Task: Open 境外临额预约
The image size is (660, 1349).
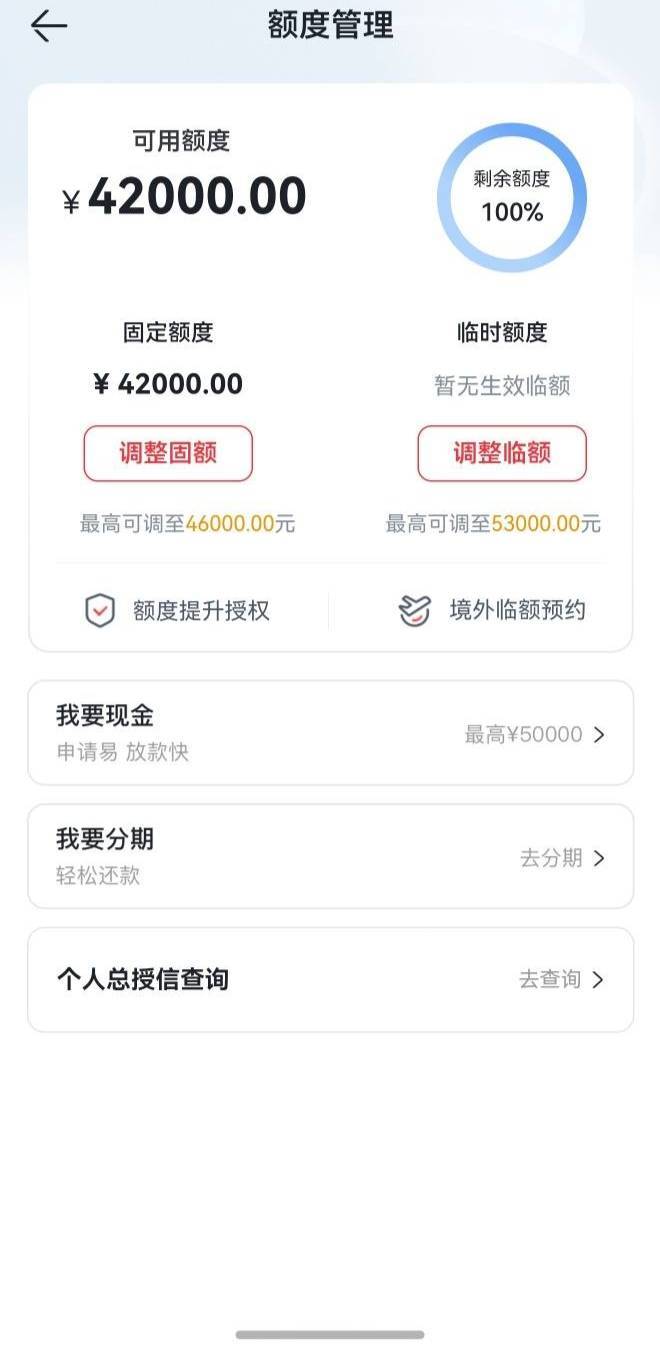Action: click(492, 610)
